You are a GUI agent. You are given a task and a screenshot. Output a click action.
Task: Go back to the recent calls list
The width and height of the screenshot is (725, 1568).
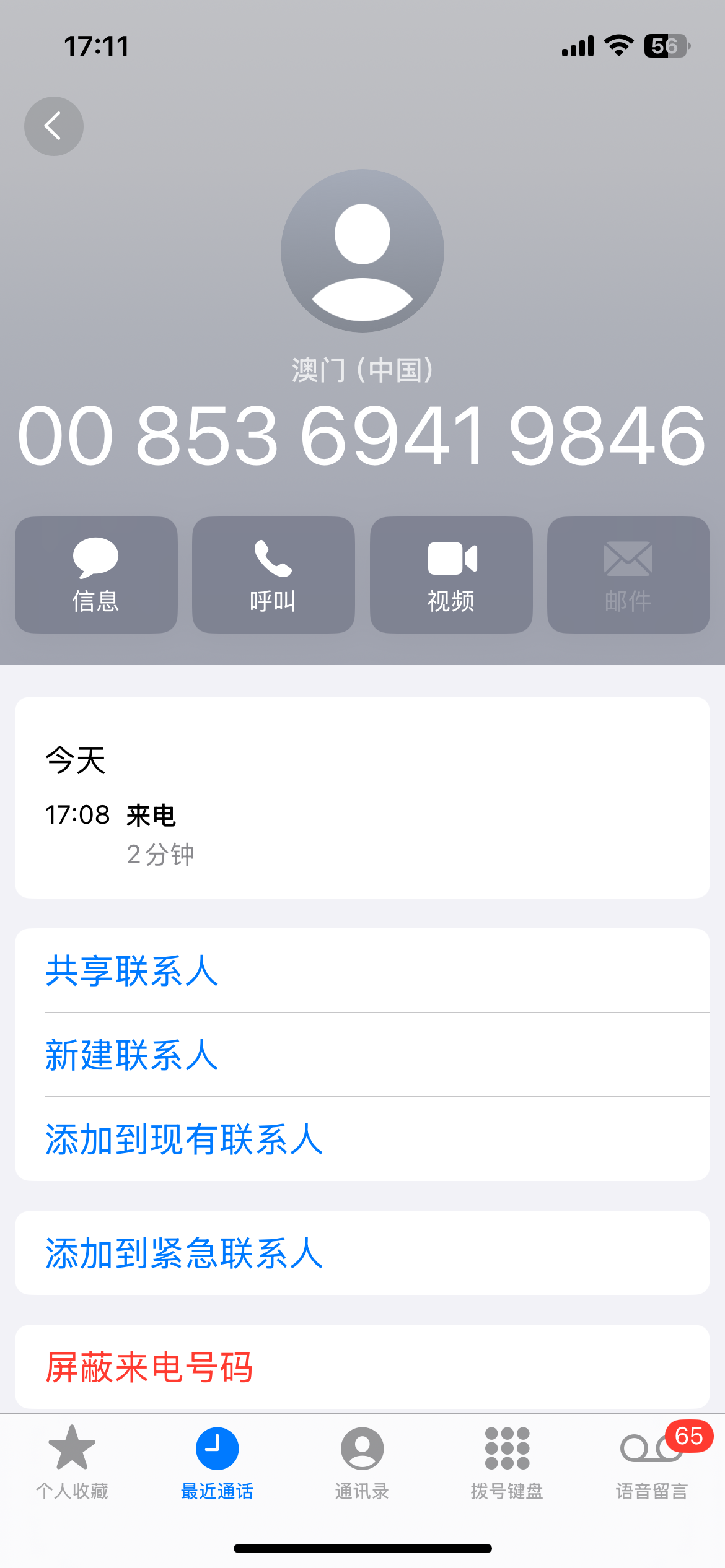point(54,126)
